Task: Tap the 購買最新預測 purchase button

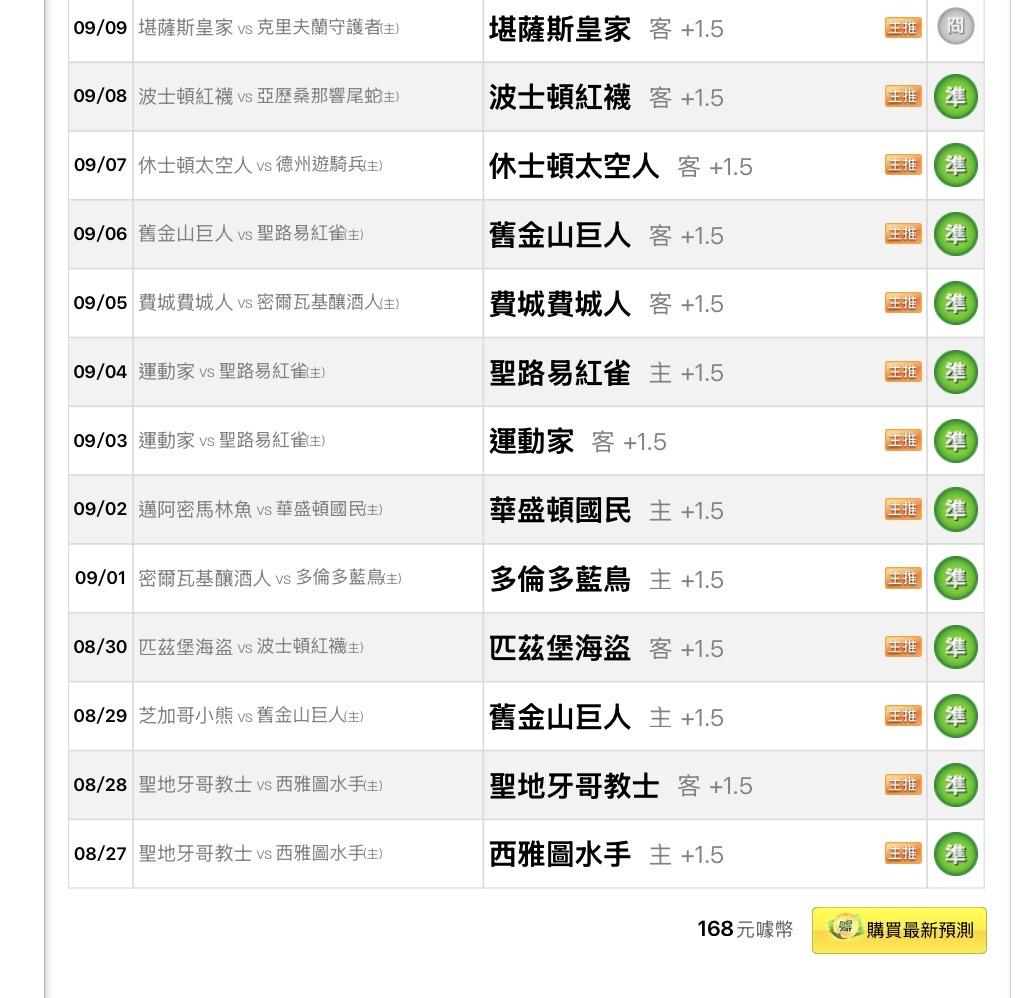Action: click(x=899, y=930)
